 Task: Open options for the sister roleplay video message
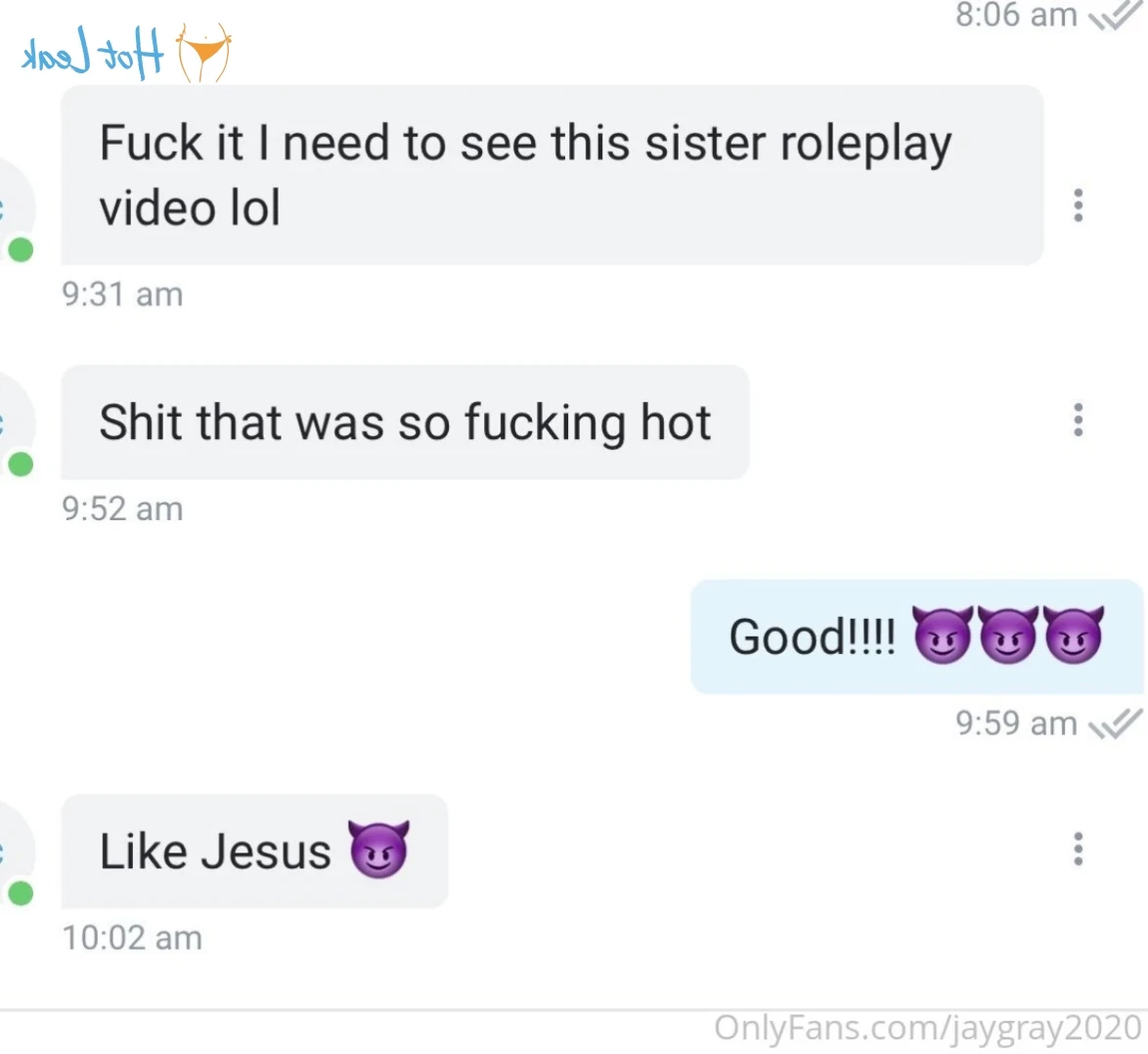coord(1078,205)
